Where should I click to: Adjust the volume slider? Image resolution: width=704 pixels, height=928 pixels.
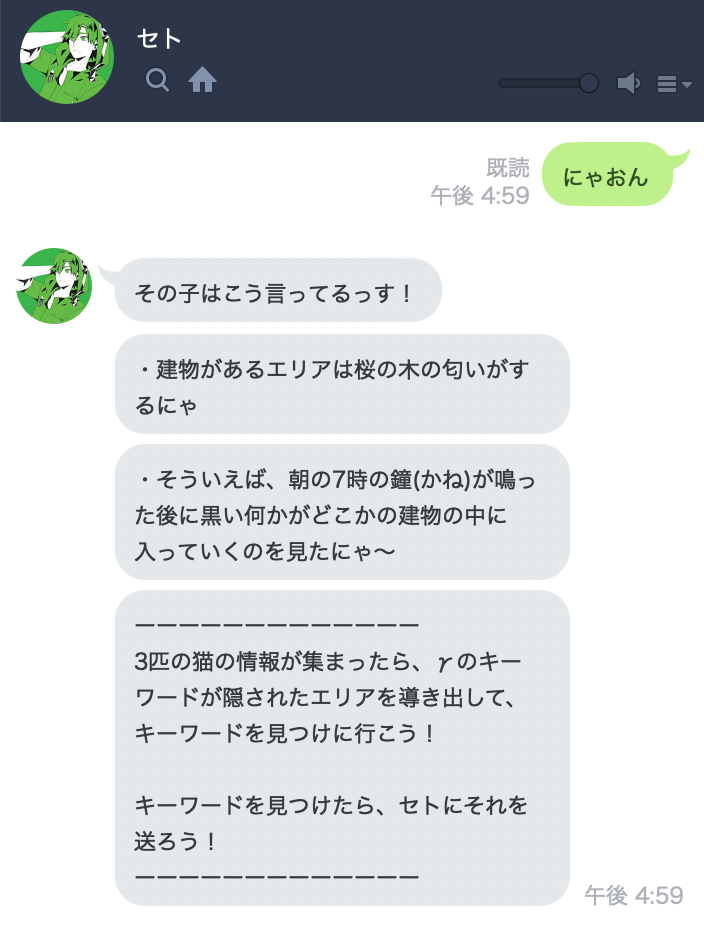(588, 83)
